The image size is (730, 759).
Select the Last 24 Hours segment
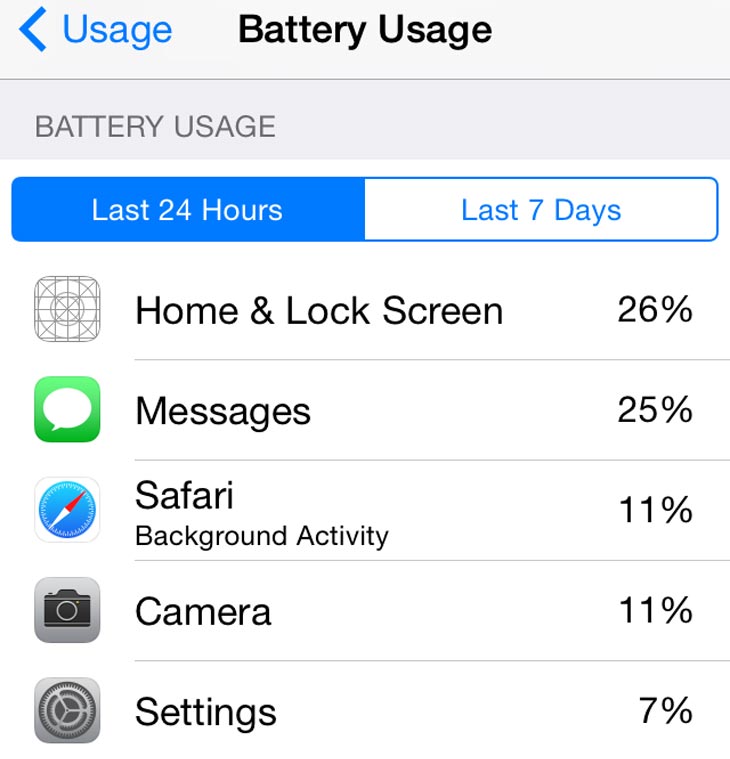[x=188, y=210]
